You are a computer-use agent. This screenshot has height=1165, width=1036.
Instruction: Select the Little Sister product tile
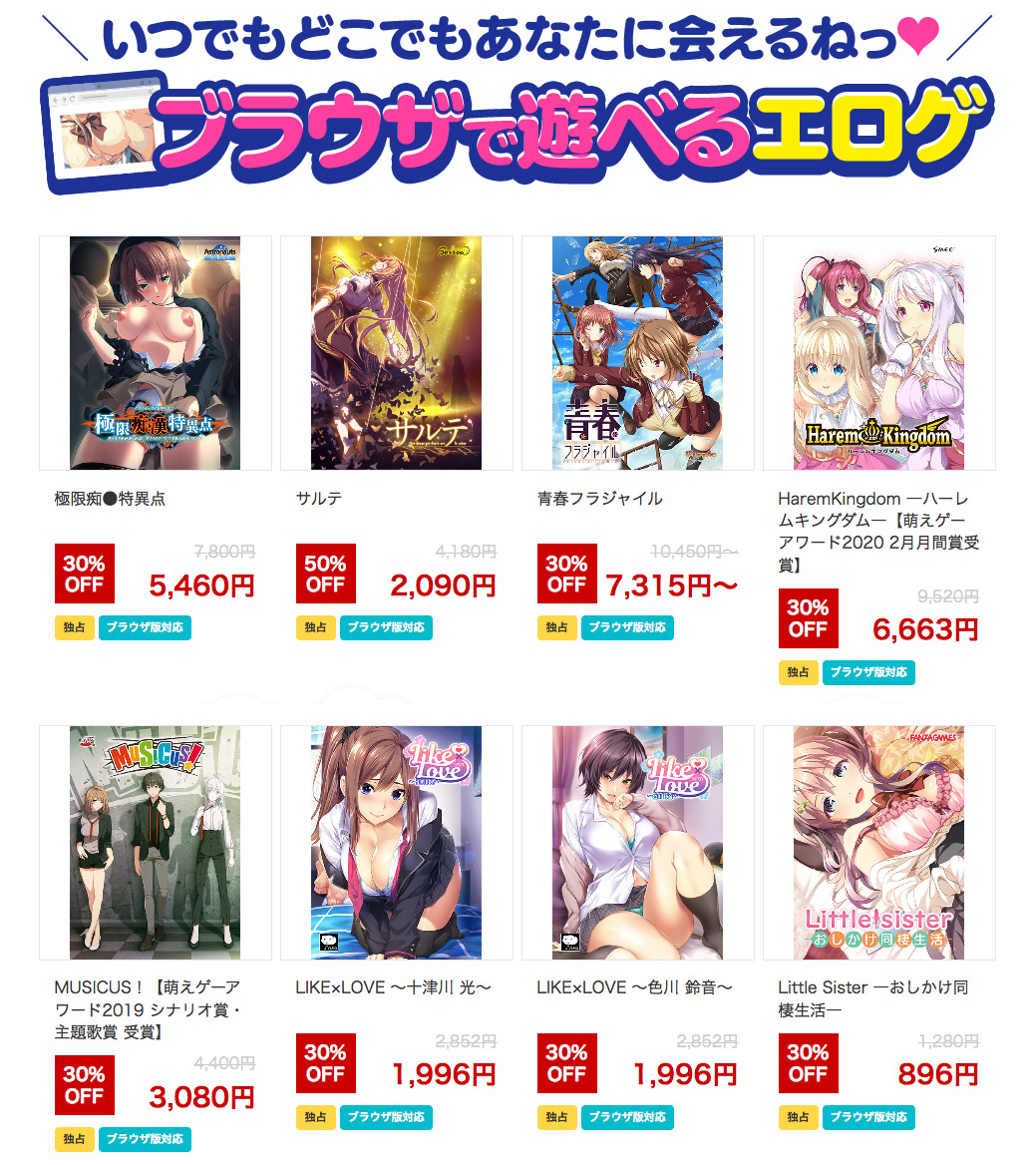(x=879, y=842)
